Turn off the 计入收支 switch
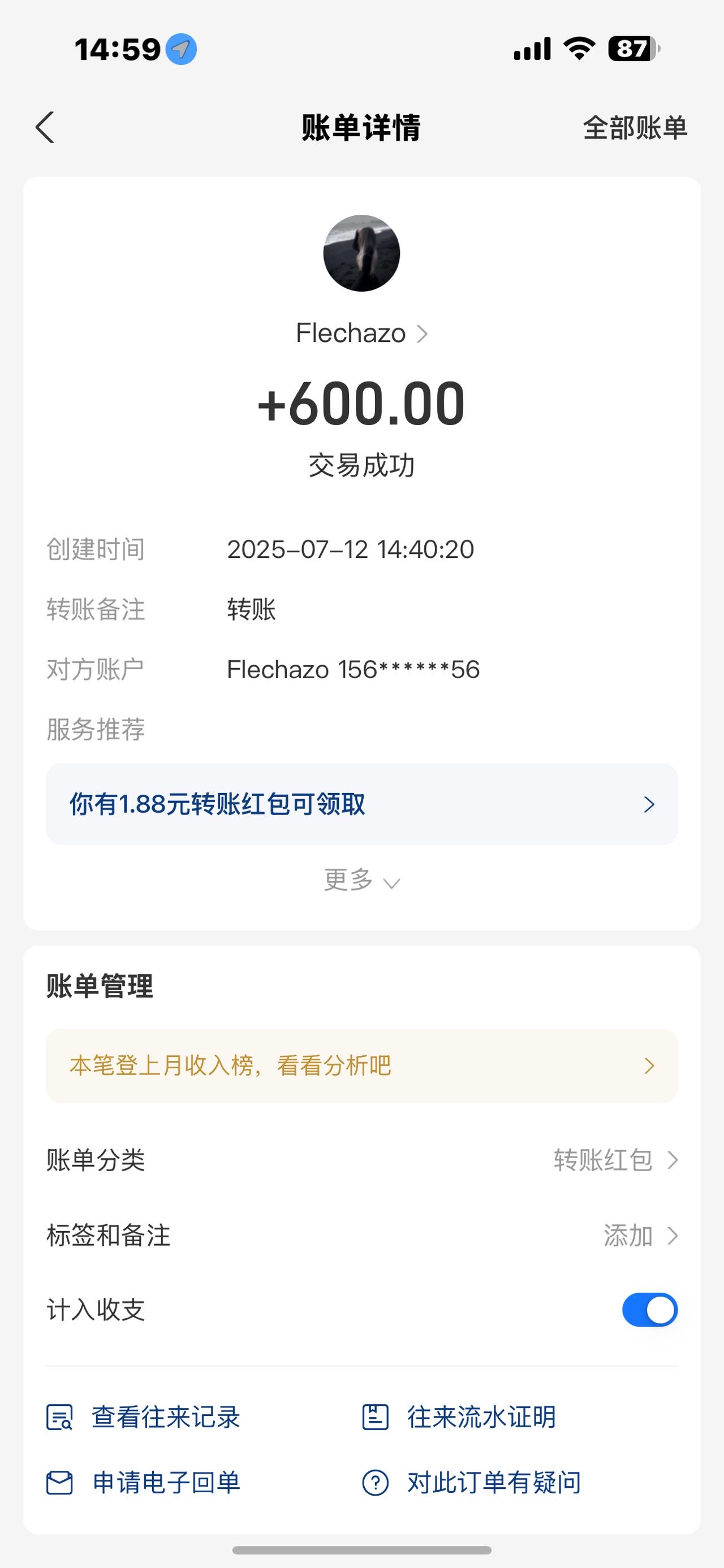Image resolution: width=724 pixels, height=1568 pixels. click(x=649, y=1310)
